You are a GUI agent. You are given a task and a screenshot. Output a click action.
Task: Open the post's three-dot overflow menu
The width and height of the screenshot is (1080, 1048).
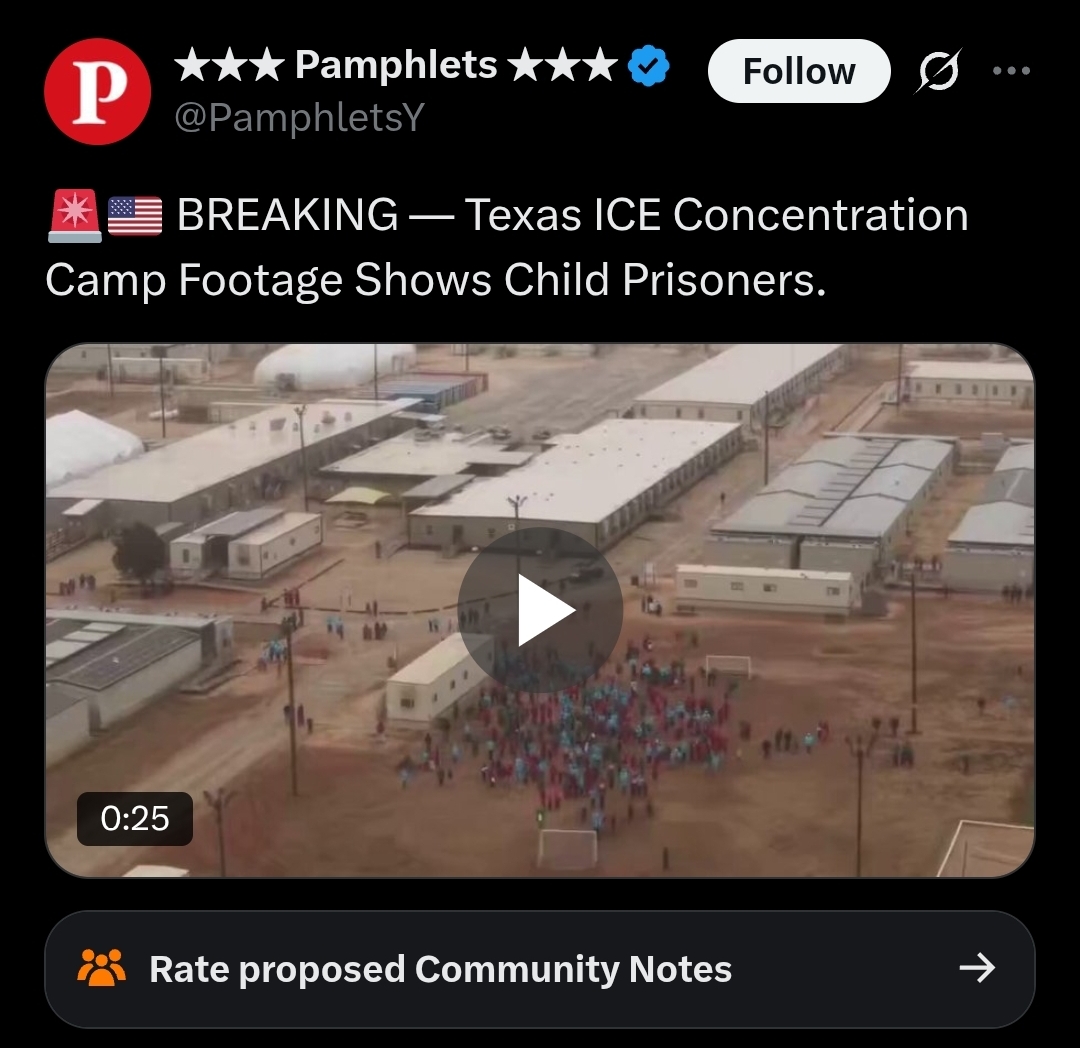pyautogui.click(x=1010, y=71)
